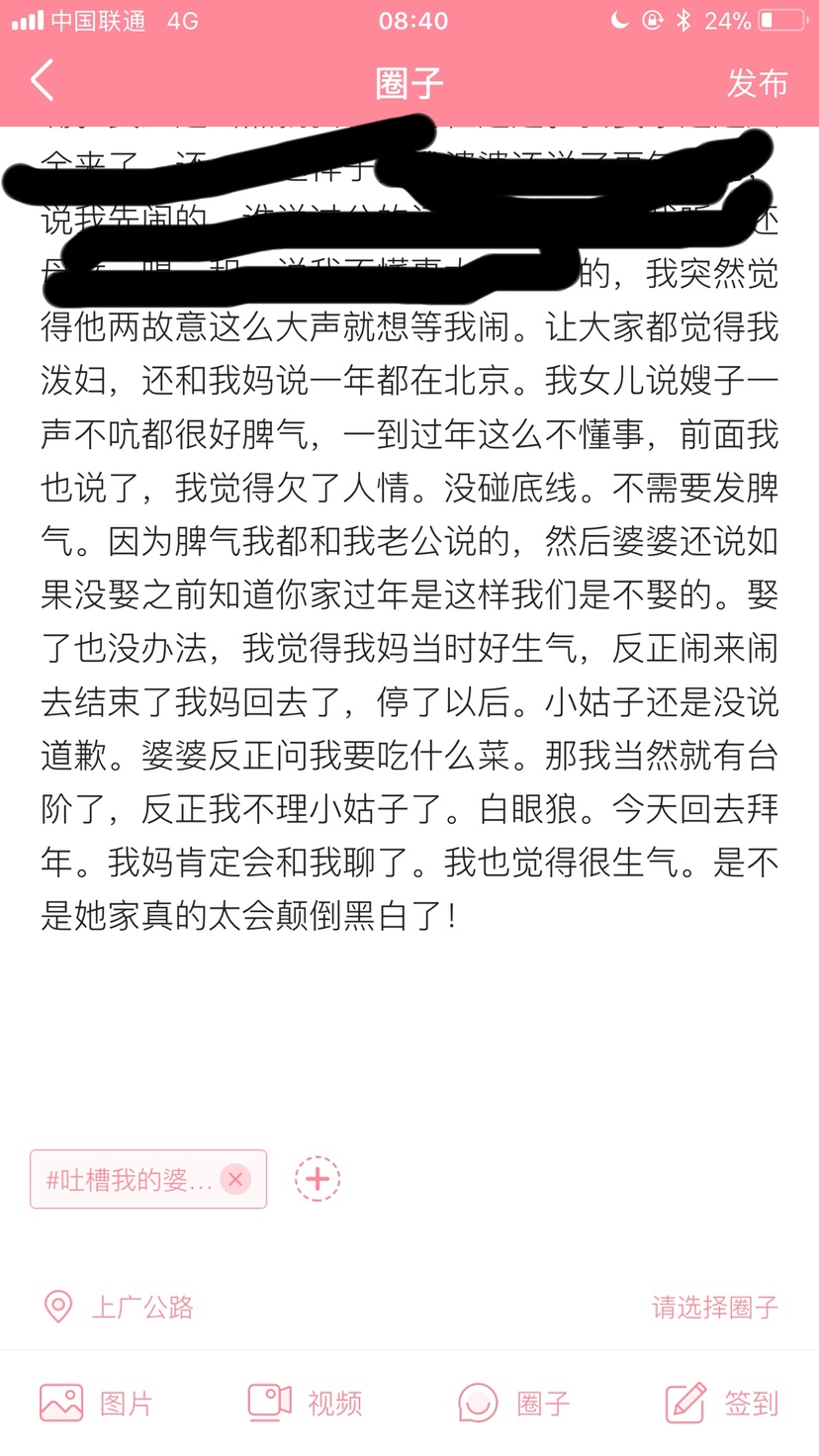Open 签到 check-in option
This screenshot has width=819, height=1456.
(x=722, y=1403)
